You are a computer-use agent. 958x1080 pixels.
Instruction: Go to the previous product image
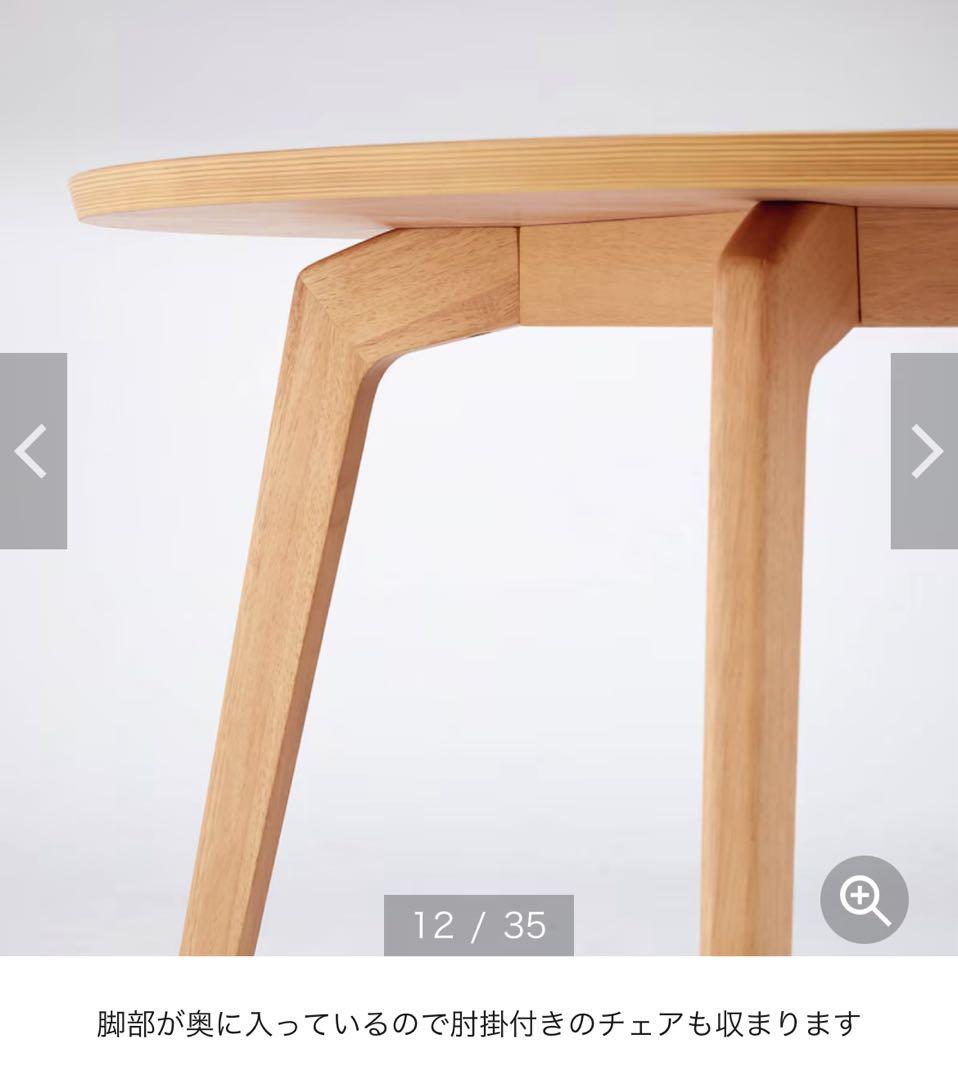pyautogui.click(x=33, y=451)
